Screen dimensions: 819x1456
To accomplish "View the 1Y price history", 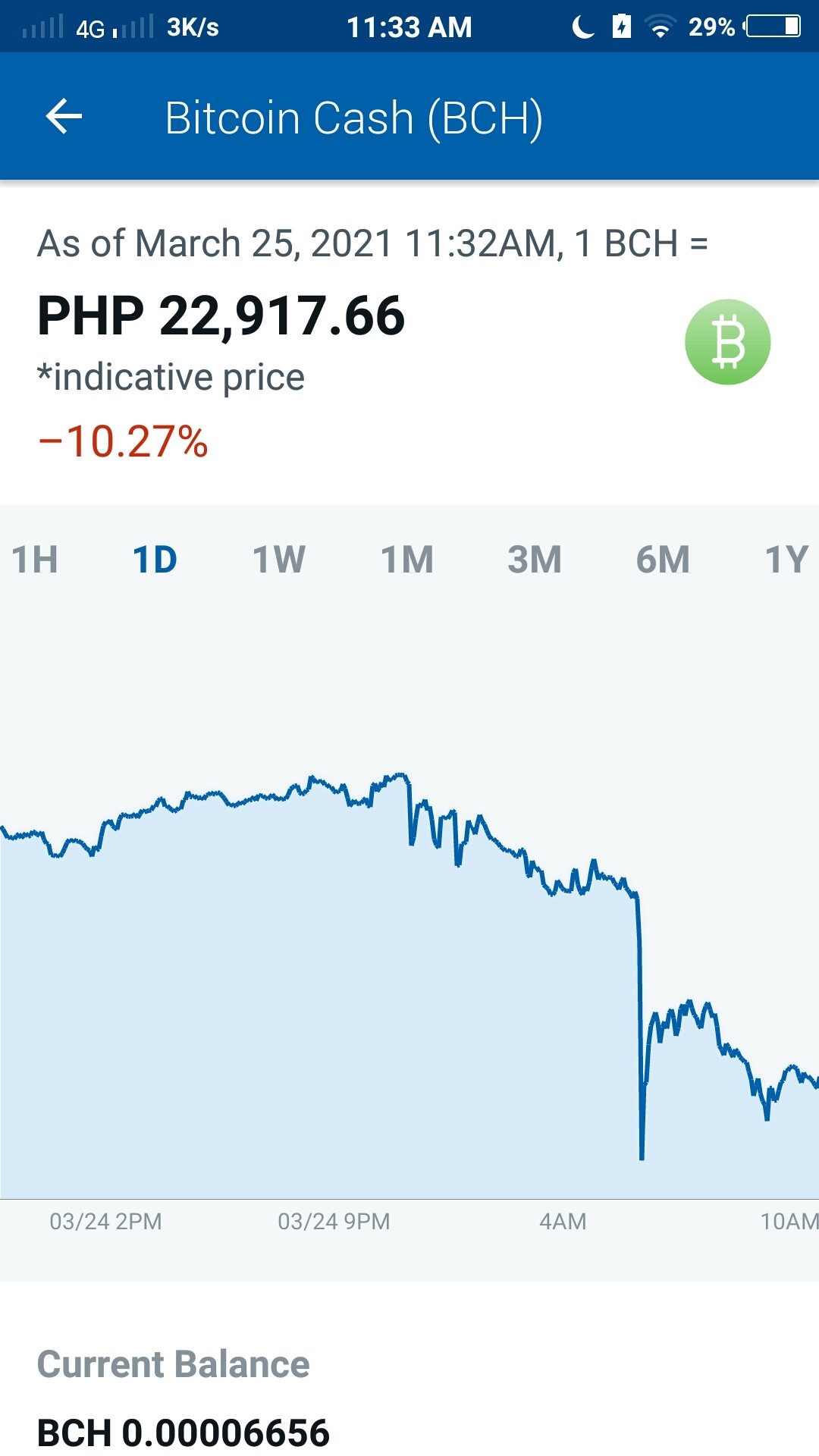I will point(787,560).
